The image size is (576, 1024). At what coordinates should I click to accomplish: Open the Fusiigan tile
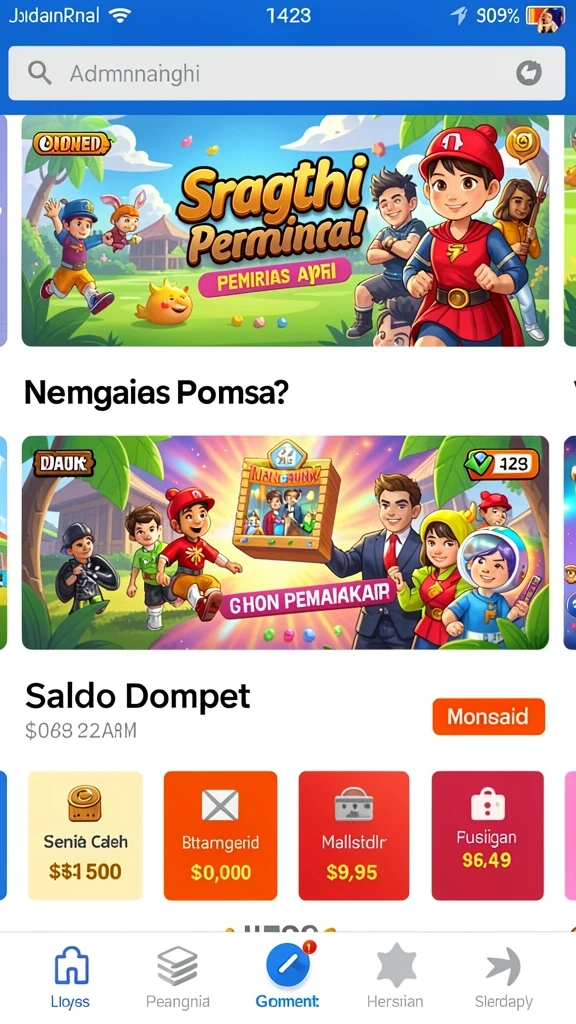coord(487,835)
